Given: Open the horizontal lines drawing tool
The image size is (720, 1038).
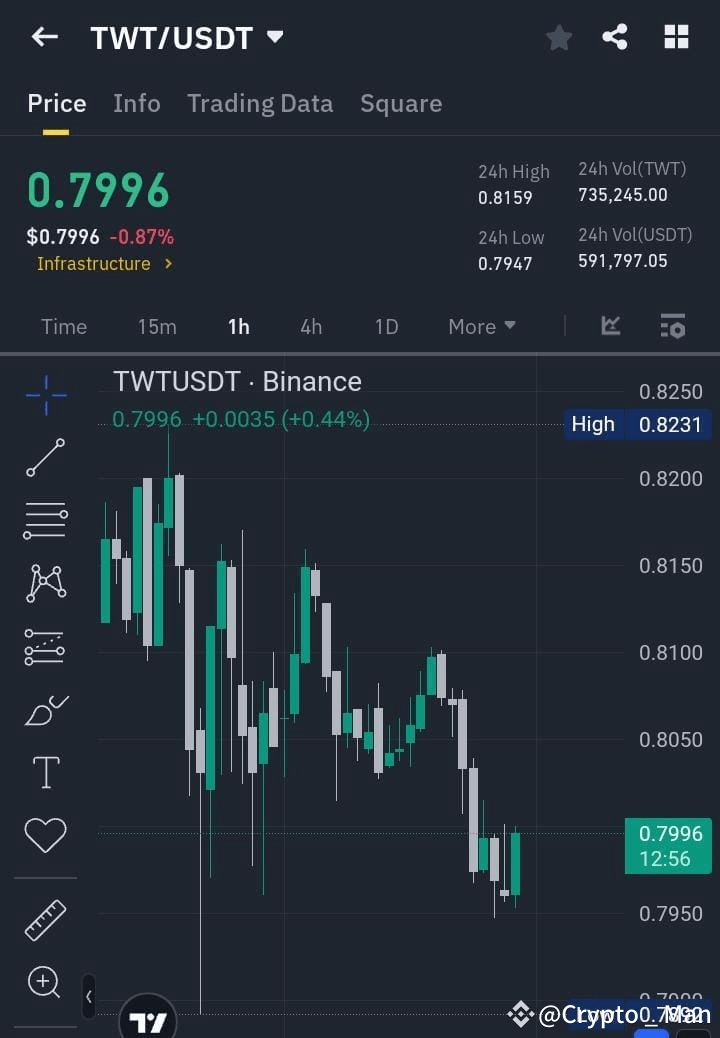Looking at the screenshot, I should pyautogui.click(x=44, y=520).
